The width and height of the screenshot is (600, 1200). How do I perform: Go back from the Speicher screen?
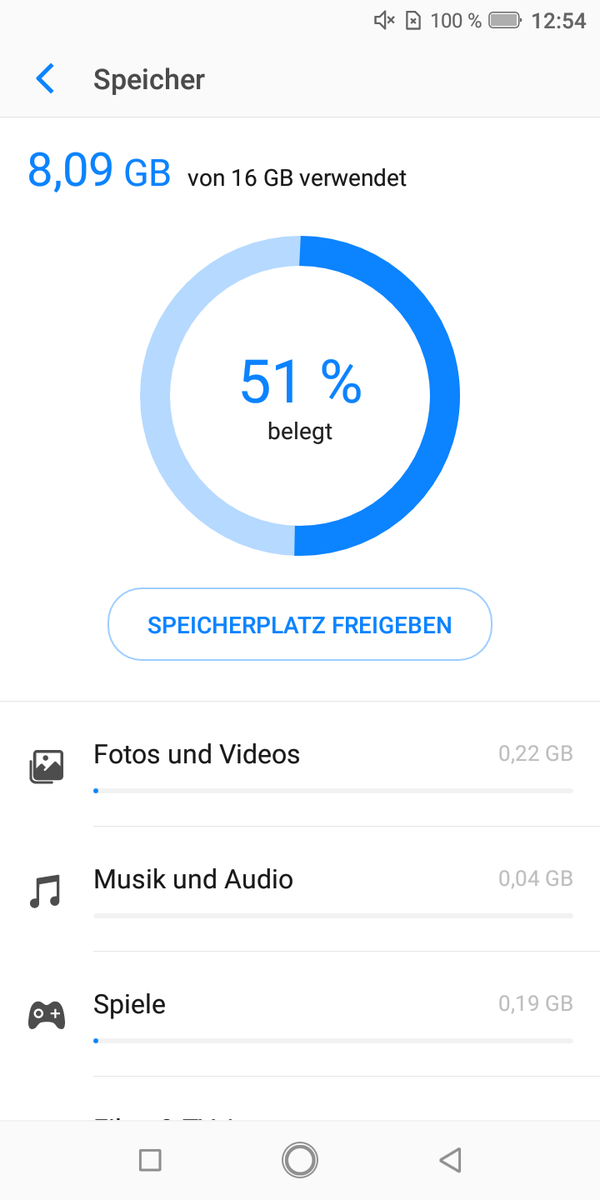45,79
